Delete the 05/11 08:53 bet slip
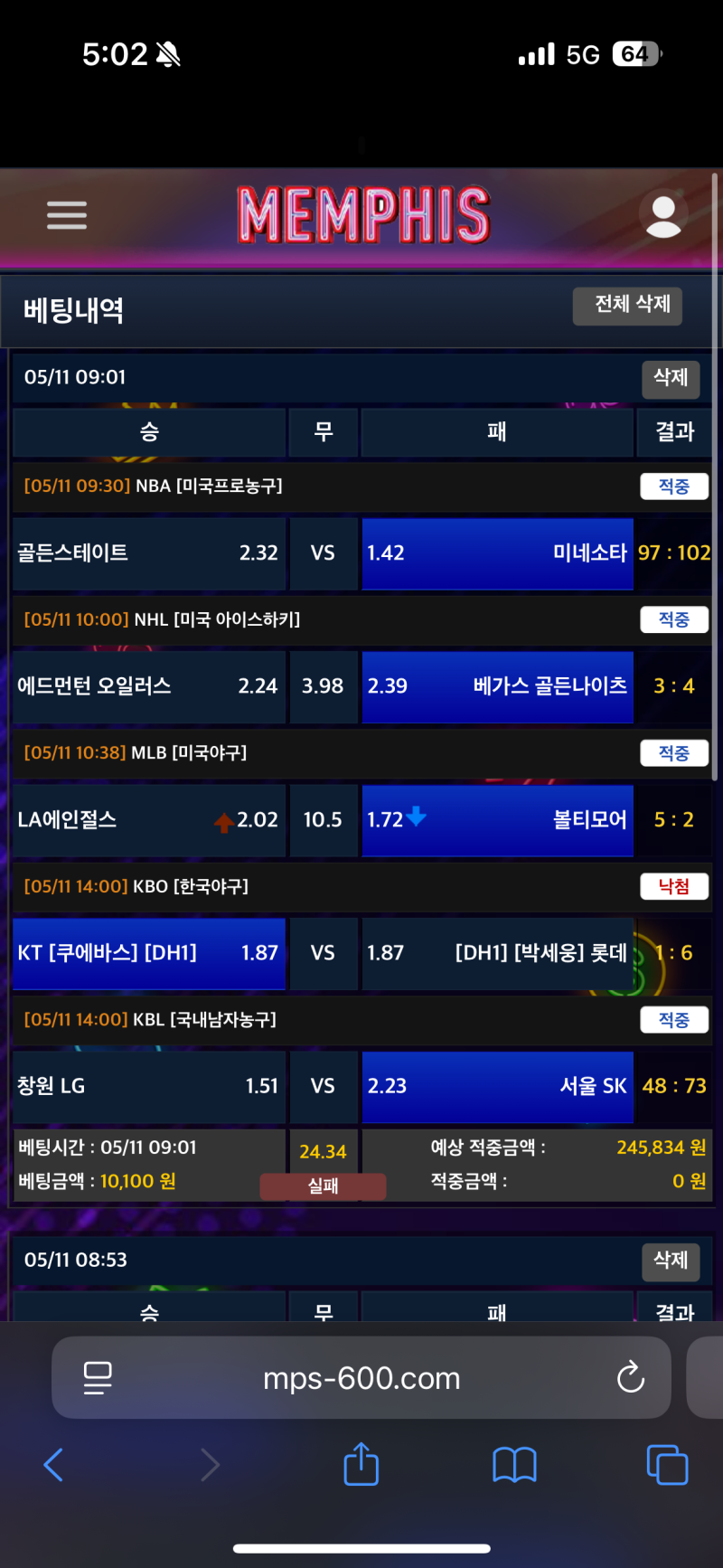This screenshot has width=723, height=1568. tap(671, 1261)
